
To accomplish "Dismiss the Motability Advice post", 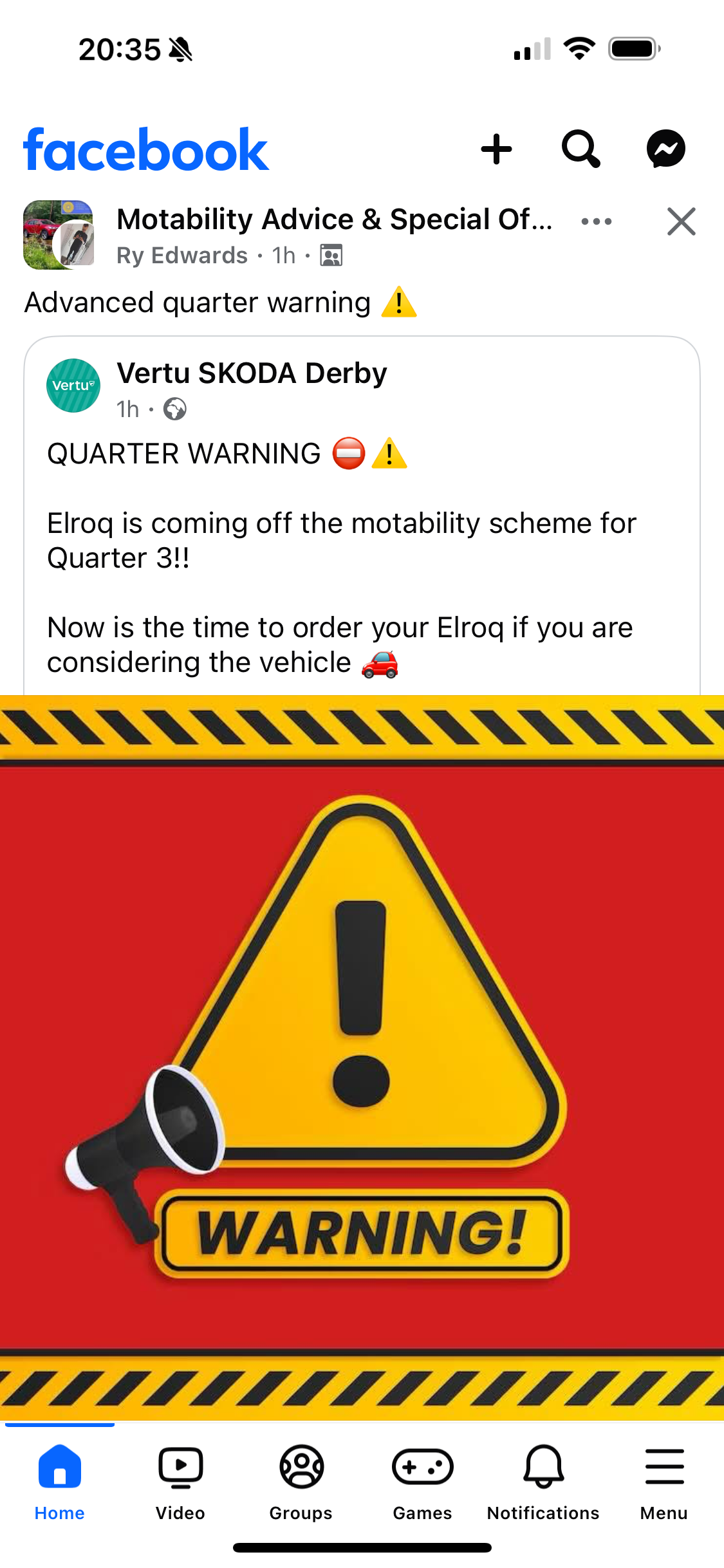I will click(x=681, y=221).
